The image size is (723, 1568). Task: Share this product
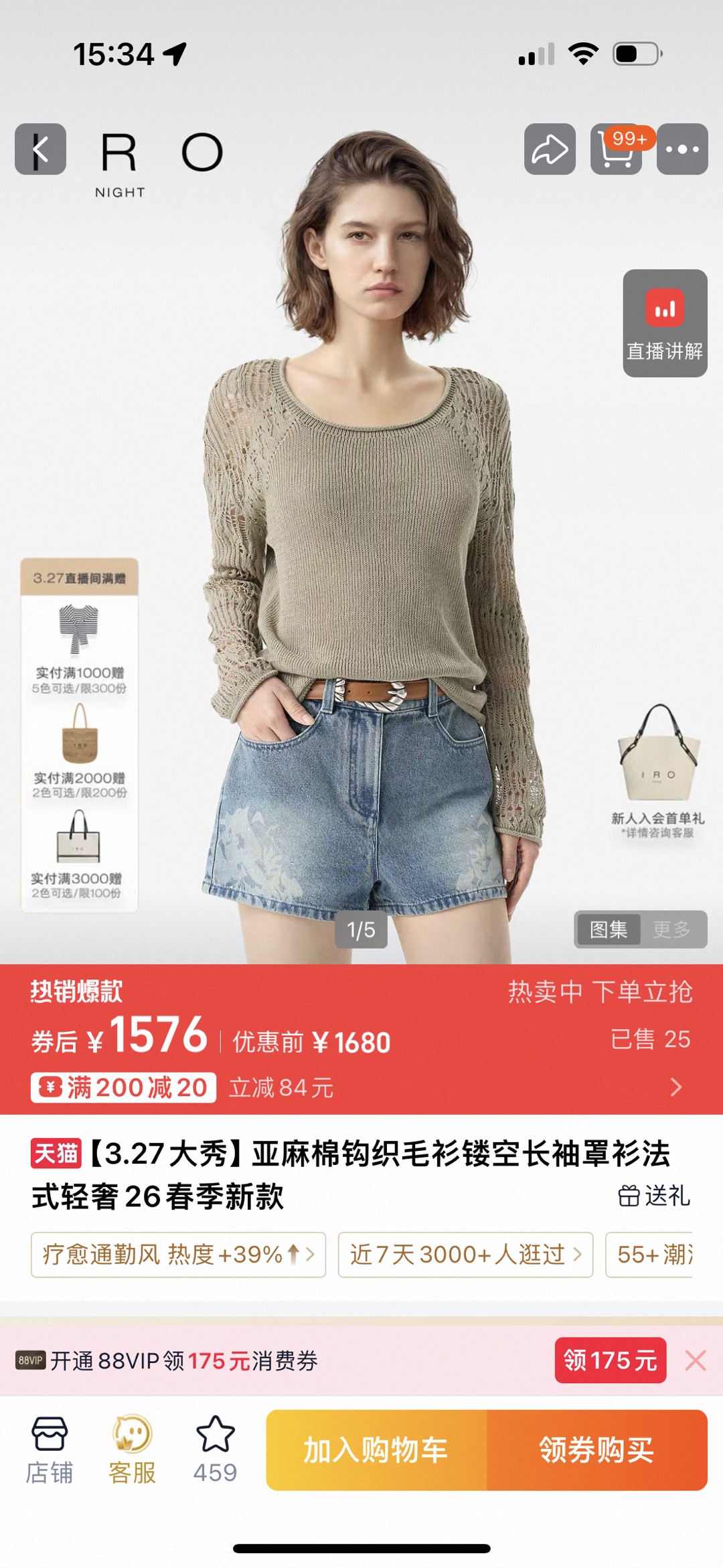(x=550, y=149)
